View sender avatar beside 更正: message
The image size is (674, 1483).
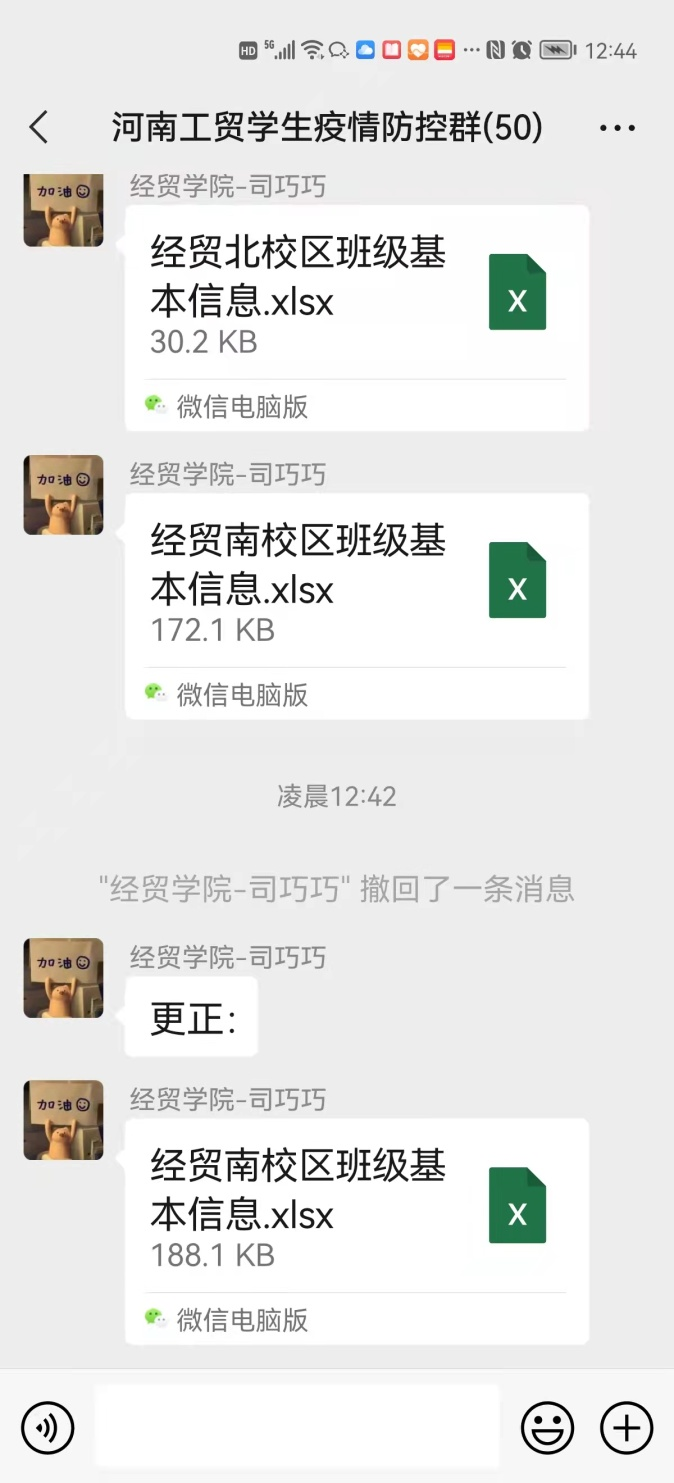[64, 978]
